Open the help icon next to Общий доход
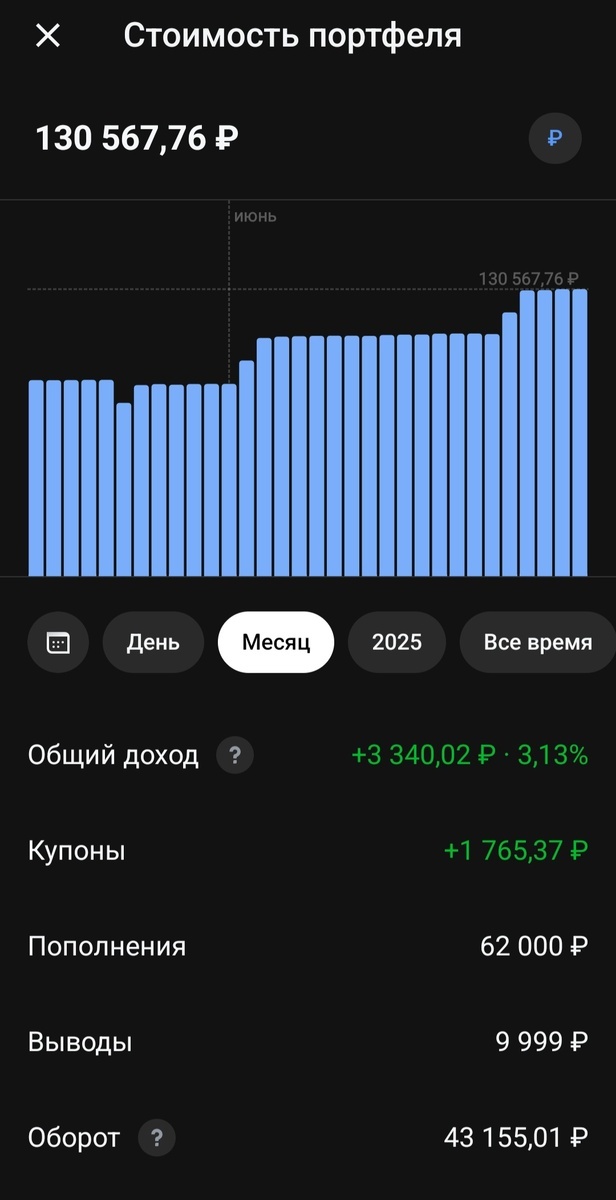 click(235, 756)
